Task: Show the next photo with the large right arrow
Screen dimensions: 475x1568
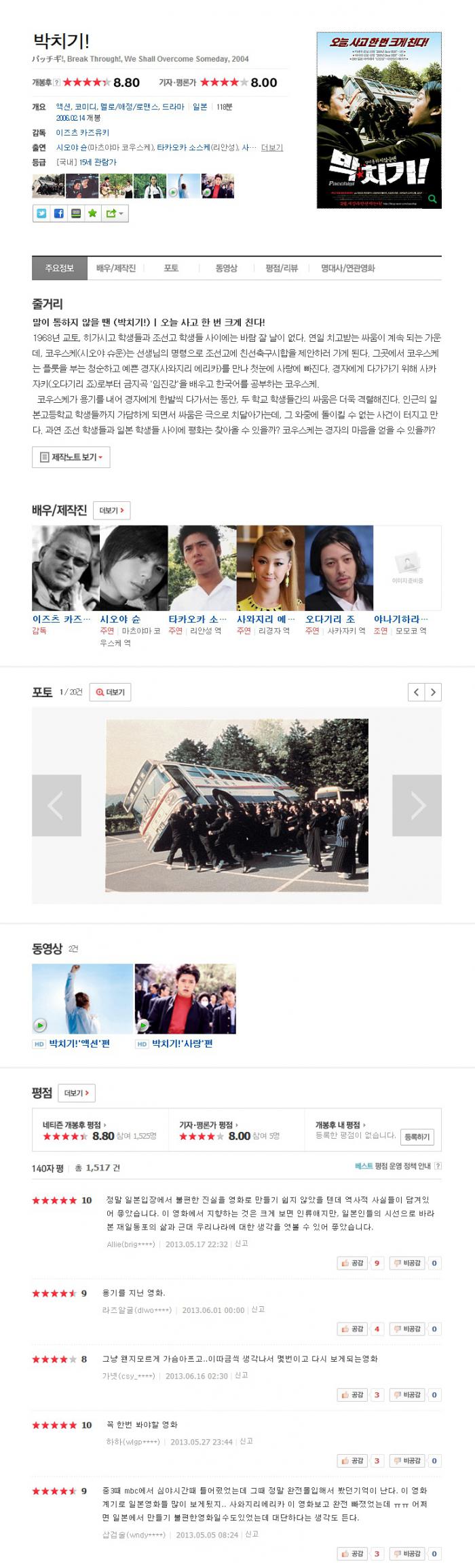Action: (x=417, y=805)
